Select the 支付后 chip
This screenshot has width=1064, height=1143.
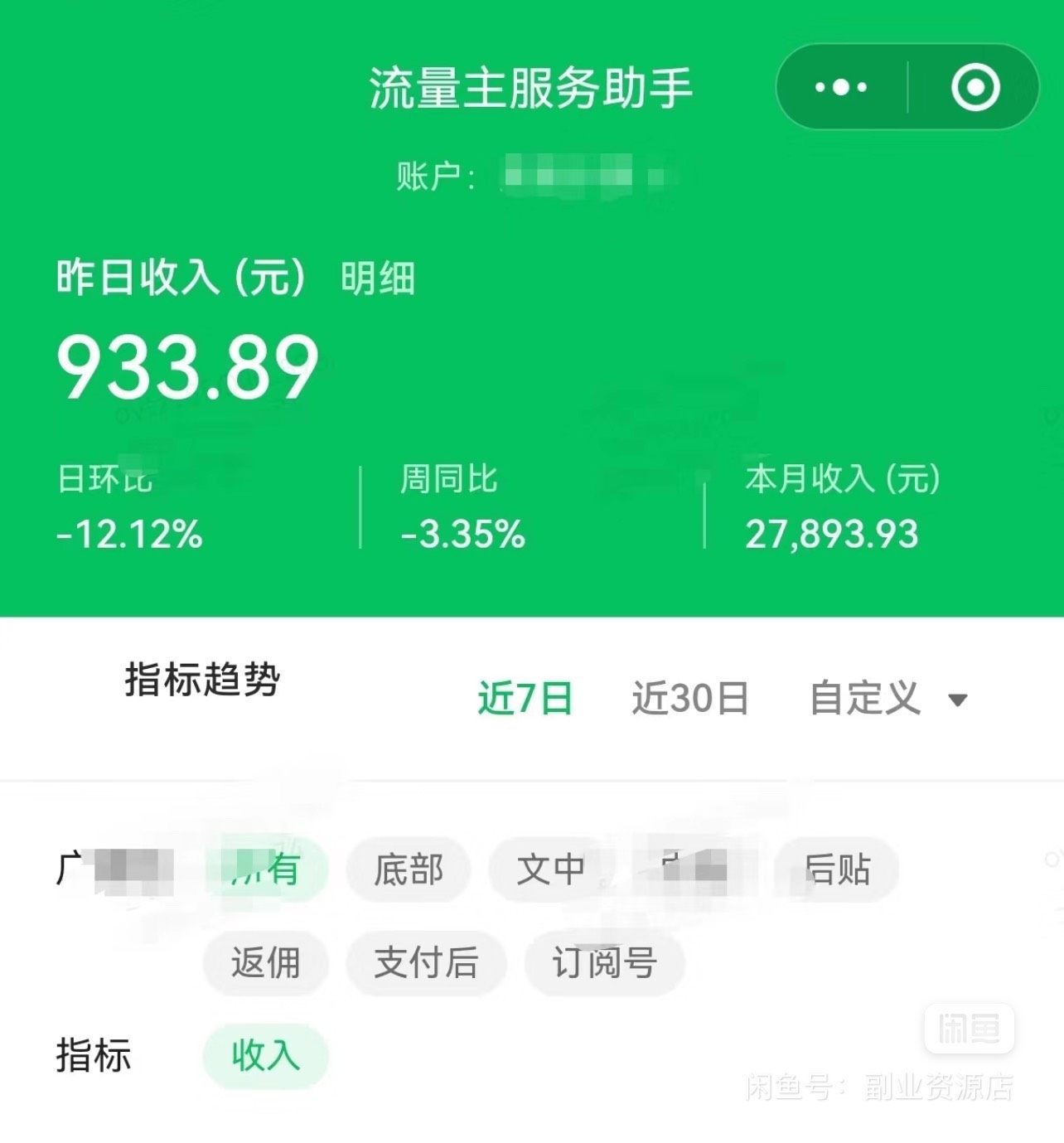coord(426,963)
